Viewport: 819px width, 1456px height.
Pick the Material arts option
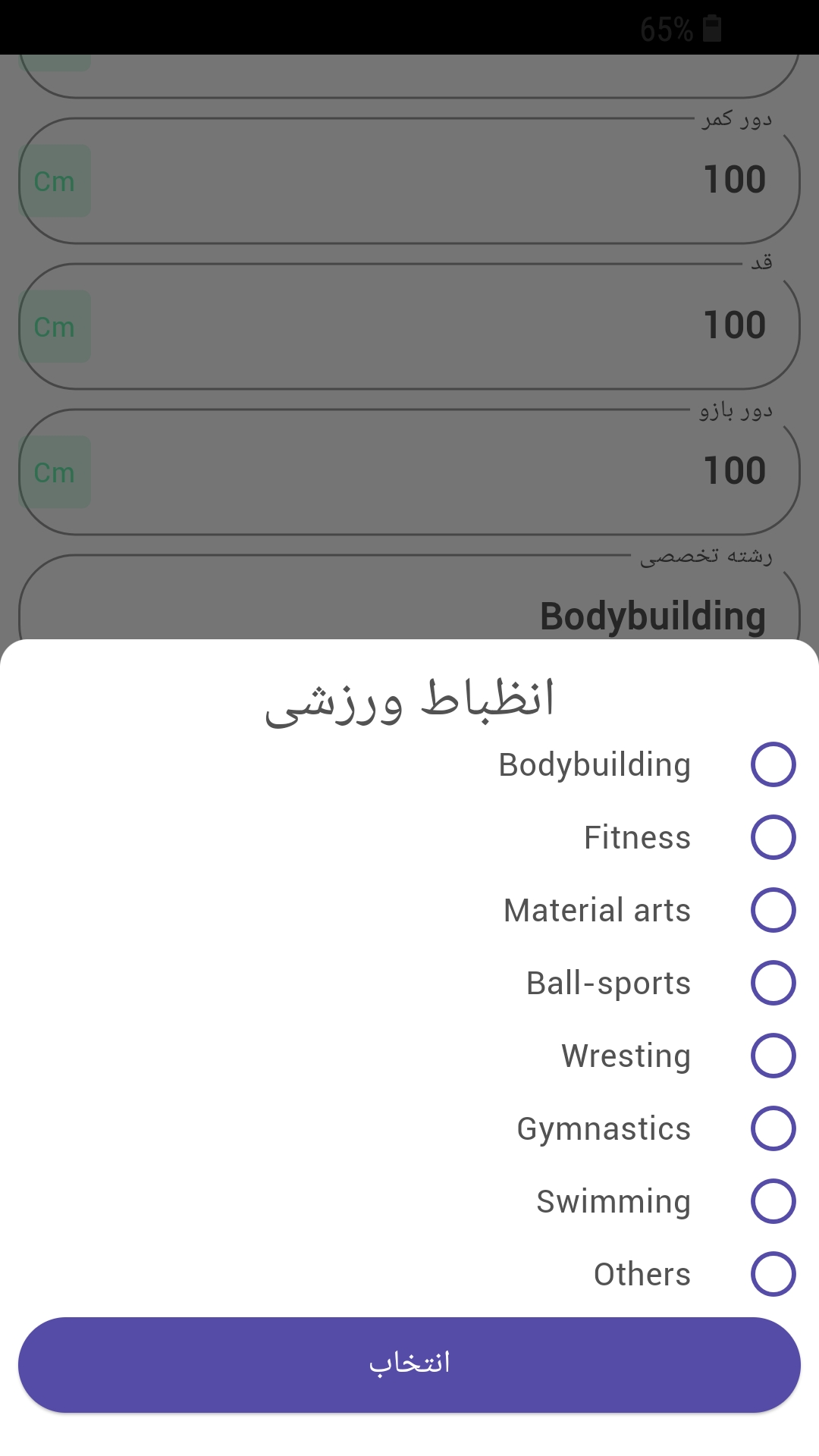click(773, 910)
